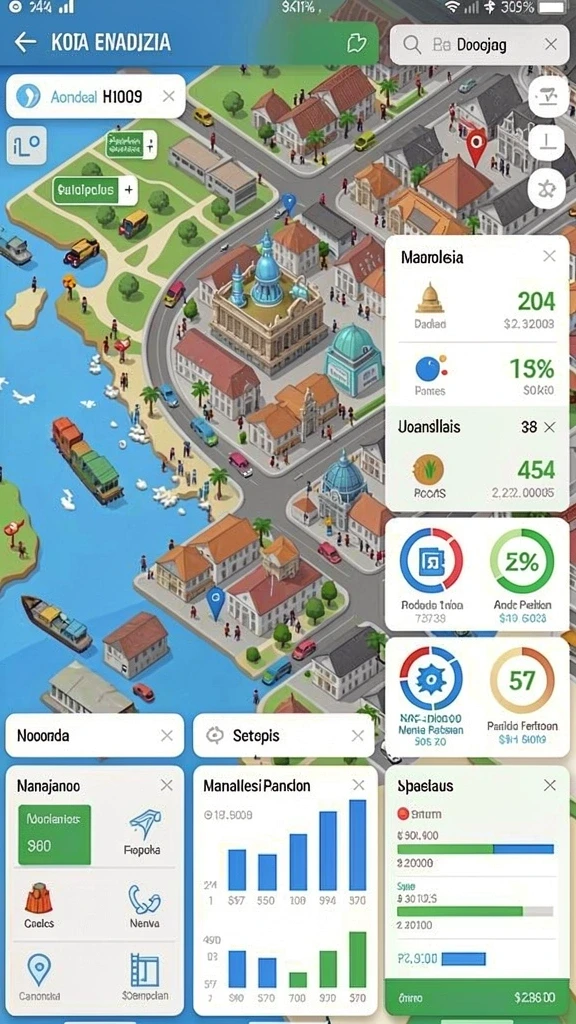Open the Canonoka location item

pyautogui.click(x=39, y=978)
